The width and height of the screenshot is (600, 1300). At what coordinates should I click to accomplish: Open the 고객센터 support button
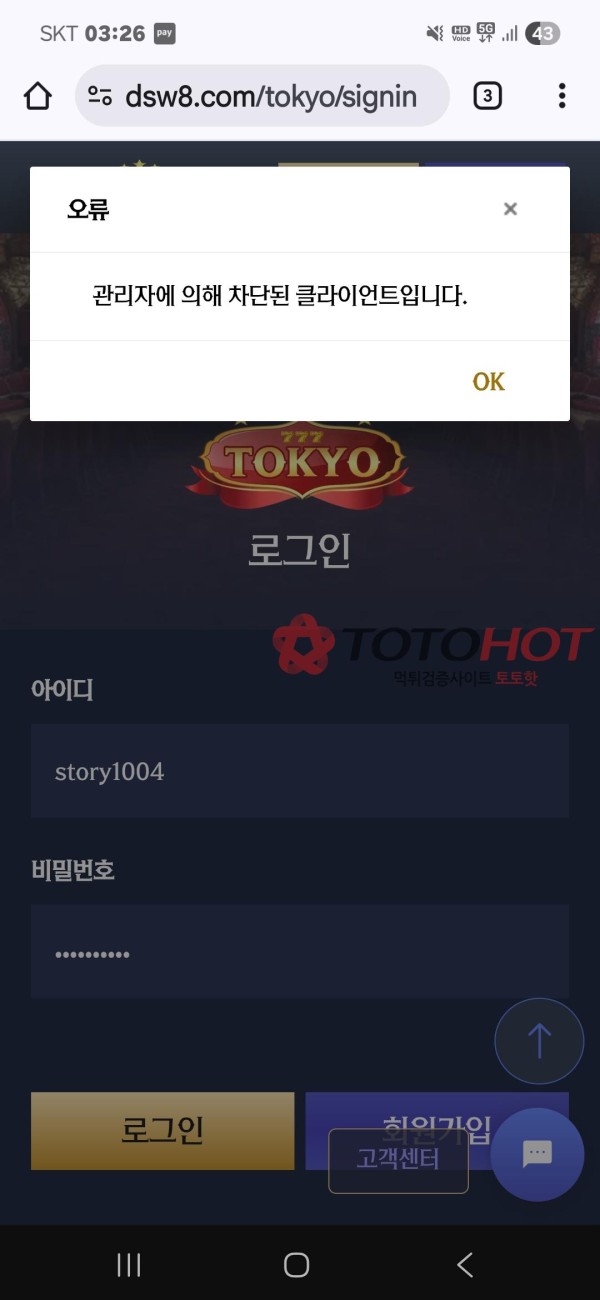398,1160
